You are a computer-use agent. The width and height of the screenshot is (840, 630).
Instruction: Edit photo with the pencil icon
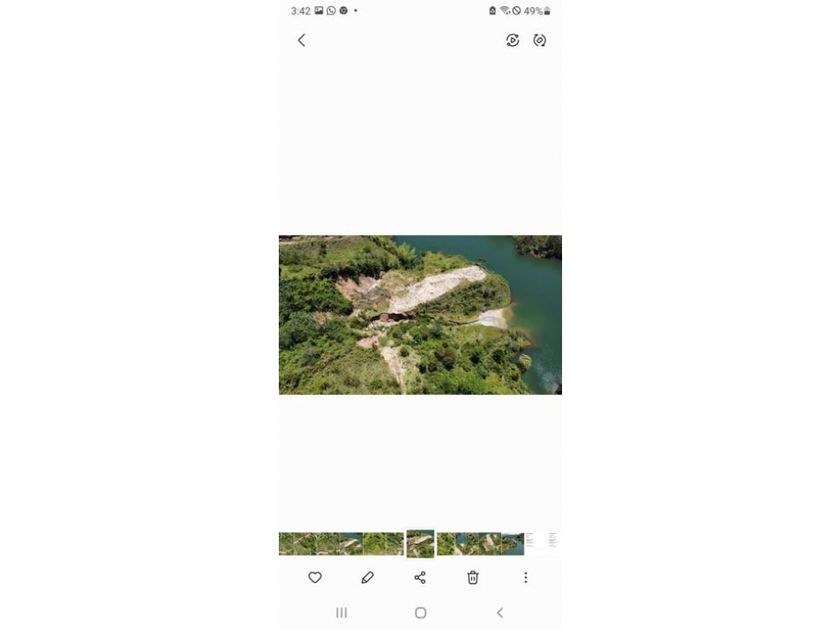coord(367,577)
